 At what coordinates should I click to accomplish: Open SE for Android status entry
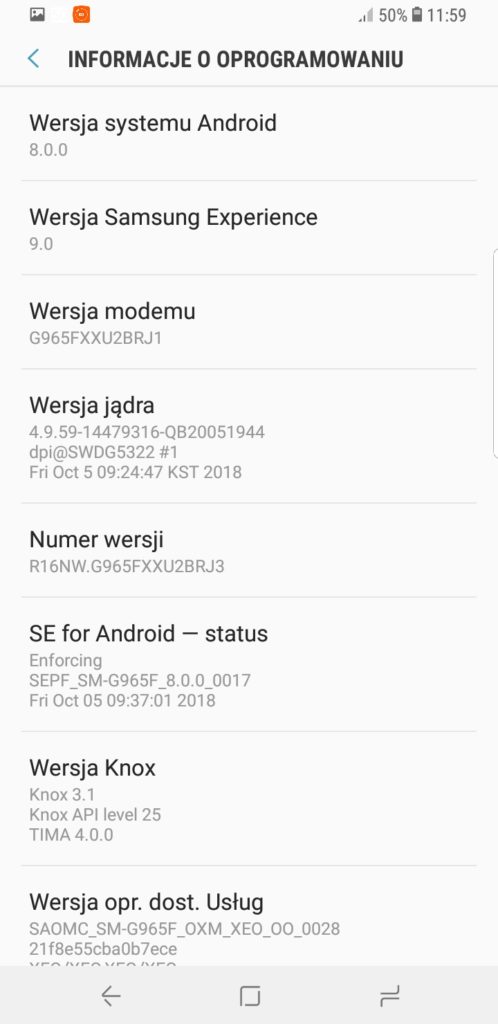pos(249,665)
